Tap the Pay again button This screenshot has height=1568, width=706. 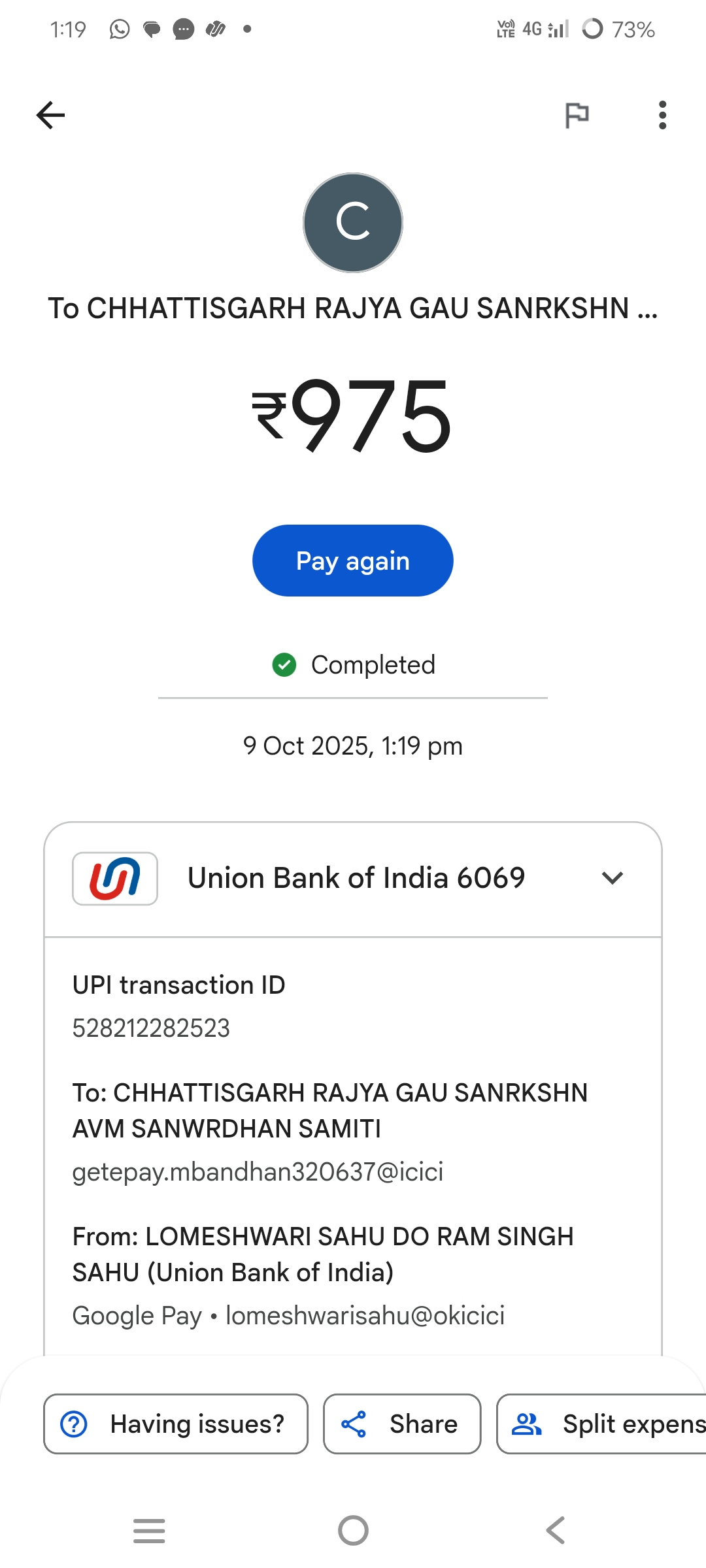pyautogui.click(x=352, y=561)
